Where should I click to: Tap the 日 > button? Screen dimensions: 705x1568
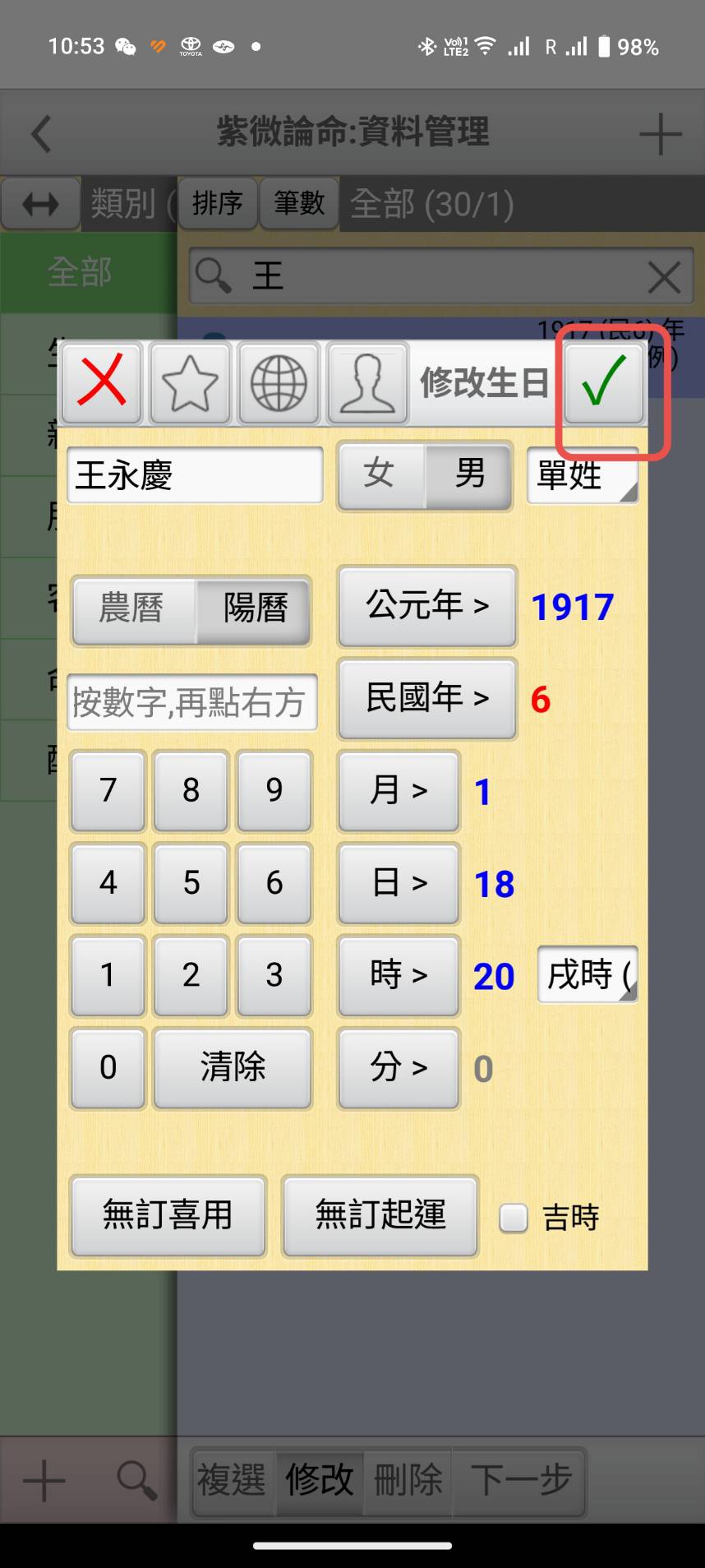tap(399, 883)
